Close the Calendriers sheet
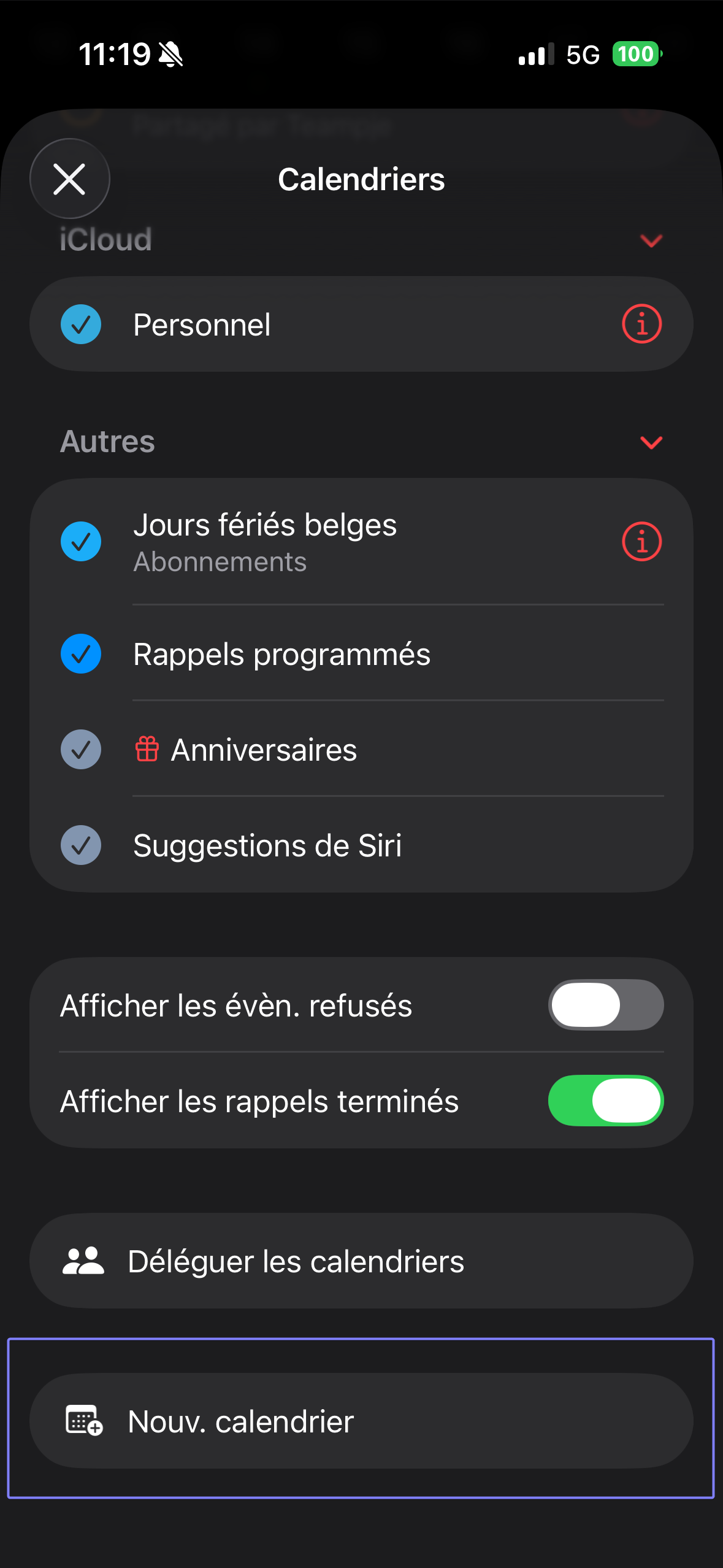 [69, 179]
